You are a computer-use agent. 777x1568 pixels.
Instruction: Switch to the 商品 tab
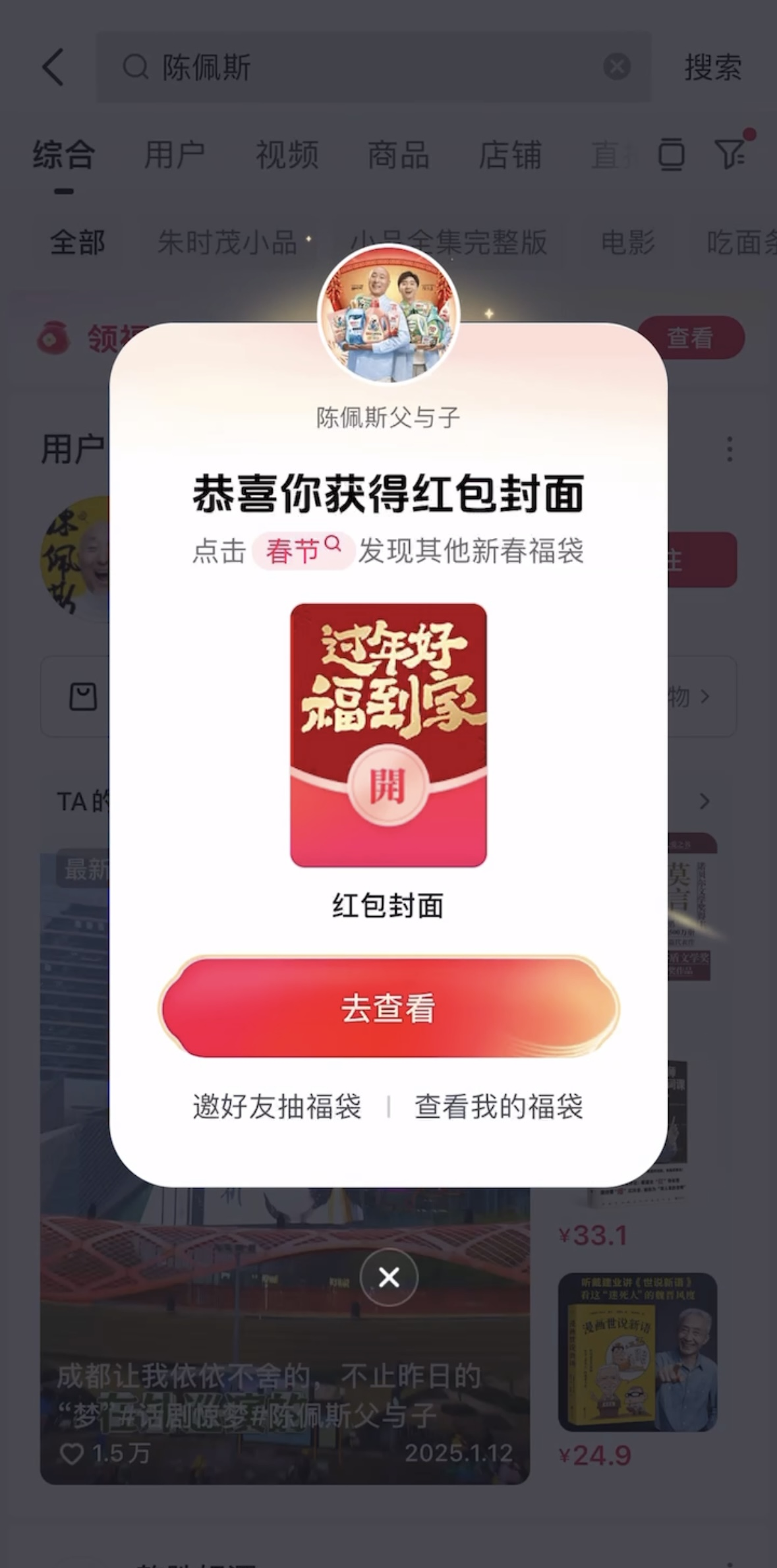[x=398, y=156]
